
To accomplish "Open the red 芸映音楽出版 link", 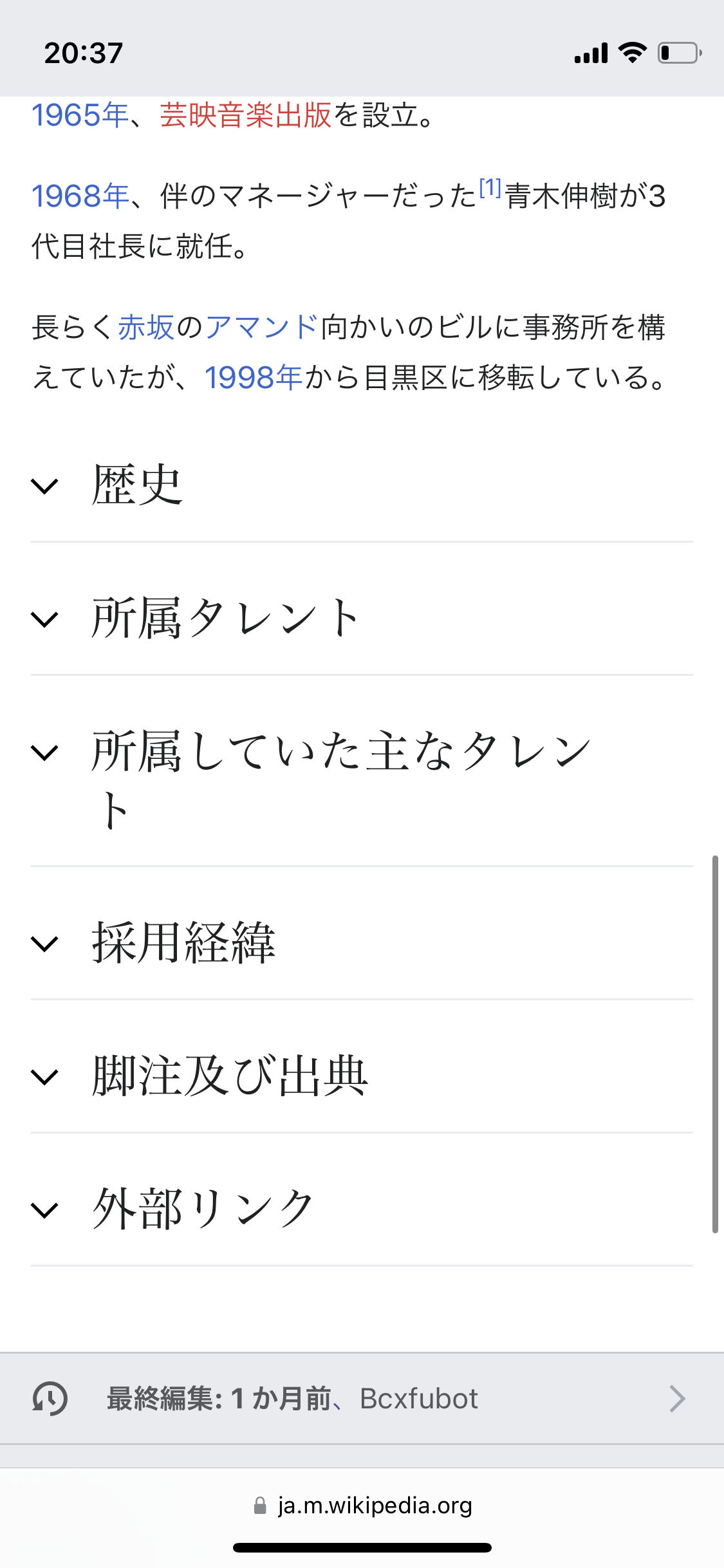I will point(245,116).
